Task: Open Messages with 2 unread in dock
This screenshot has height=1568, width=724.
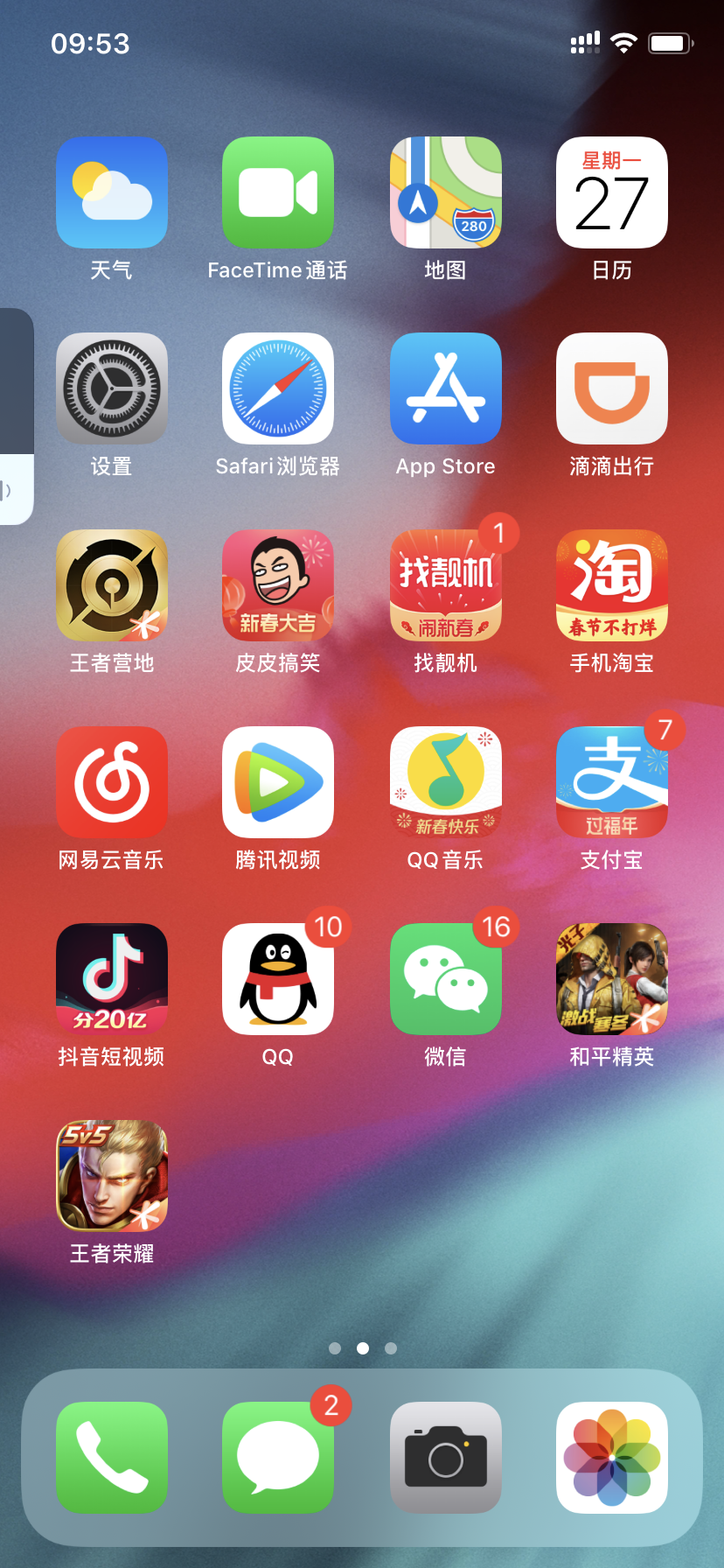Action: (x=278, y=1458)
